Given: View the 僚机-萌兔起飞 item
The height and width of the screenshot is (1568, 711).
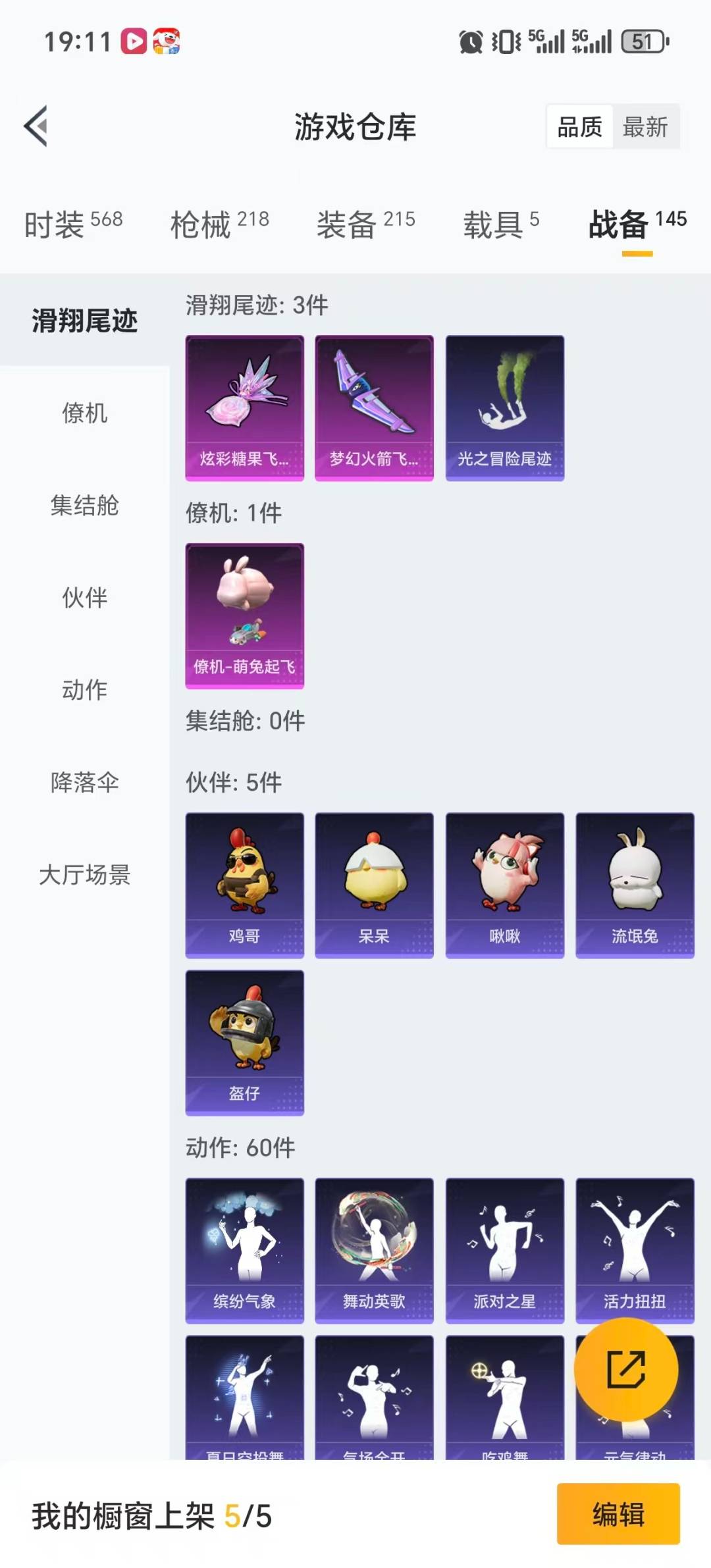Looking at the screenshot, I should click(244, 615).
